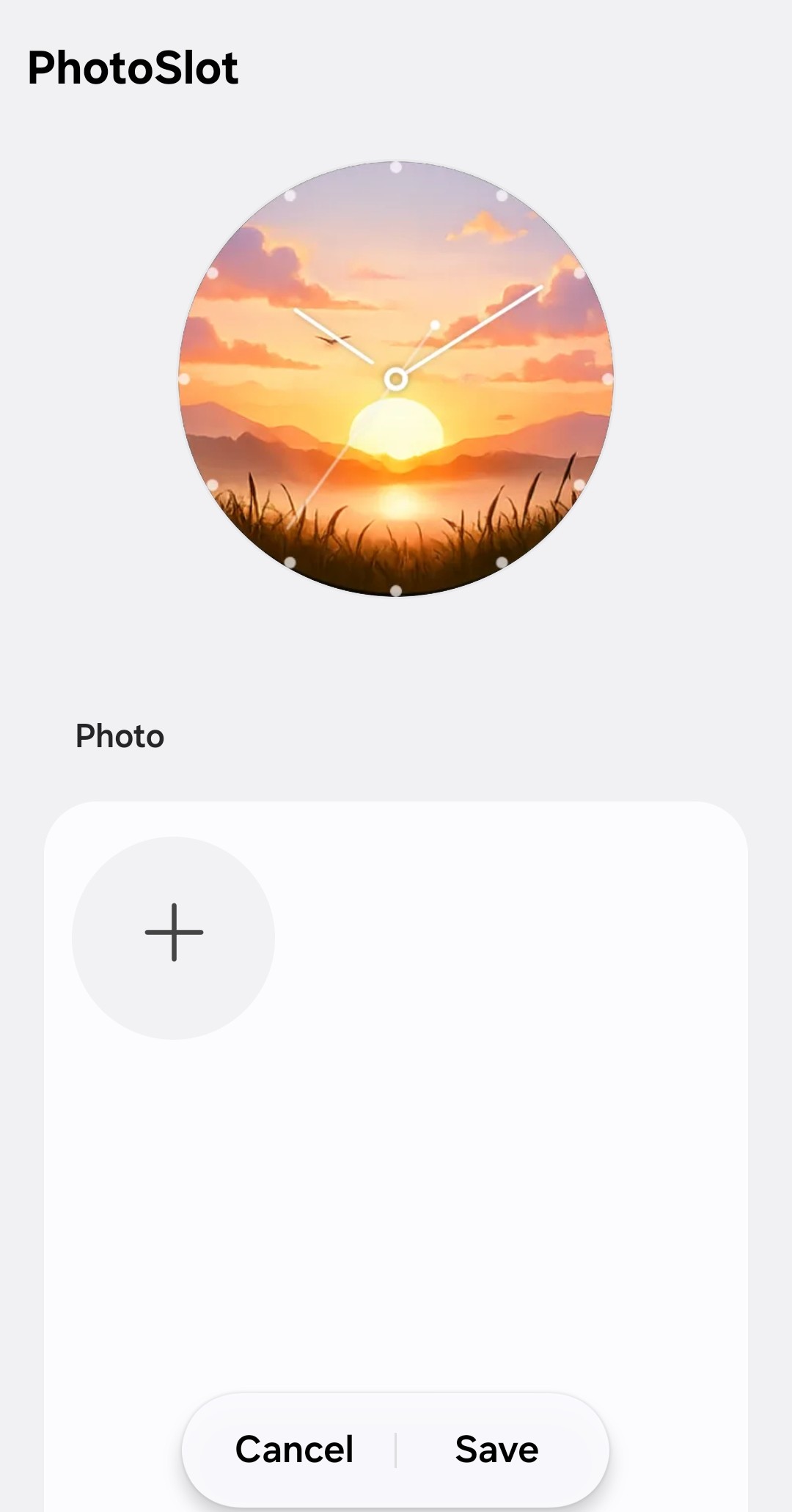Add a new photo with the plus button
This screenshot has height=1512, width=792.
[174, 937]
